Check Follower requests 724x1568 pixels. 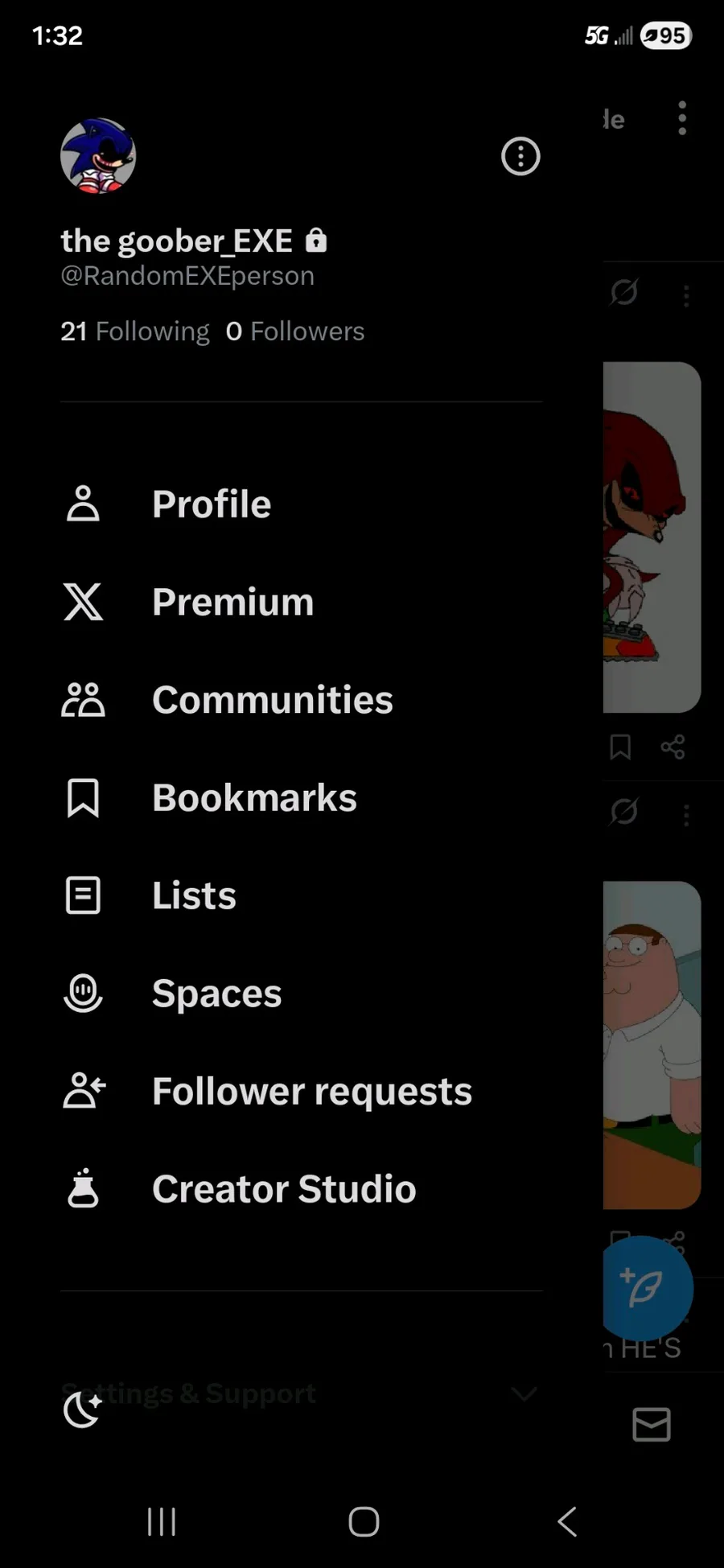pyautogui.click(x=311, y=1092)
